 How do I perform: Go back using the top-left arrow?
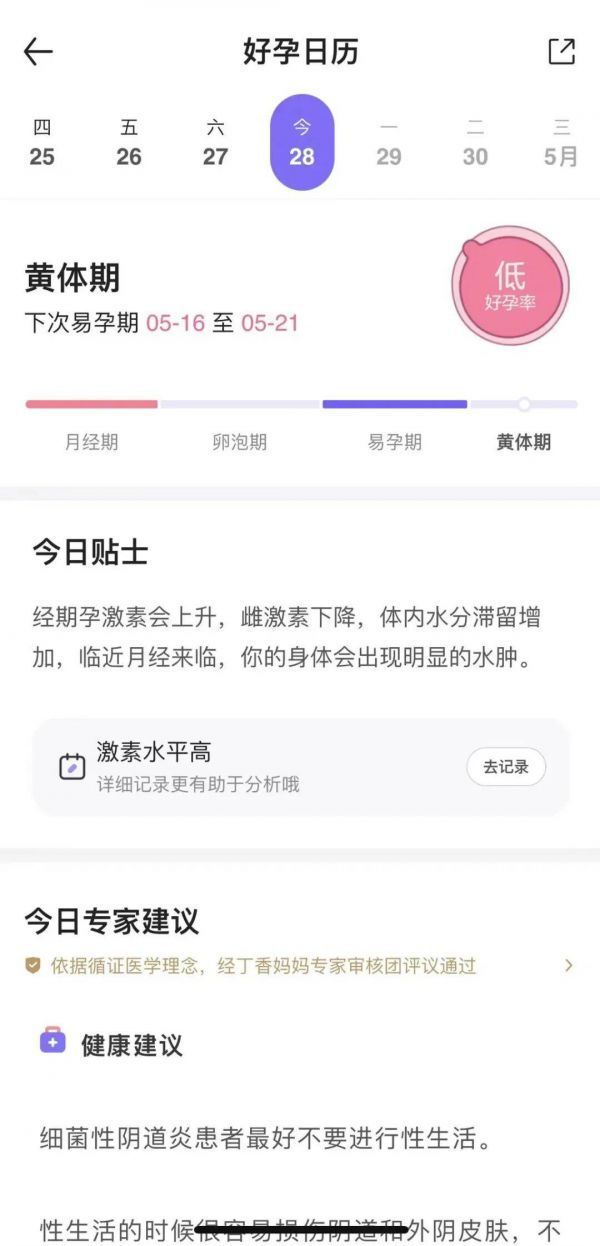(38, 52)
